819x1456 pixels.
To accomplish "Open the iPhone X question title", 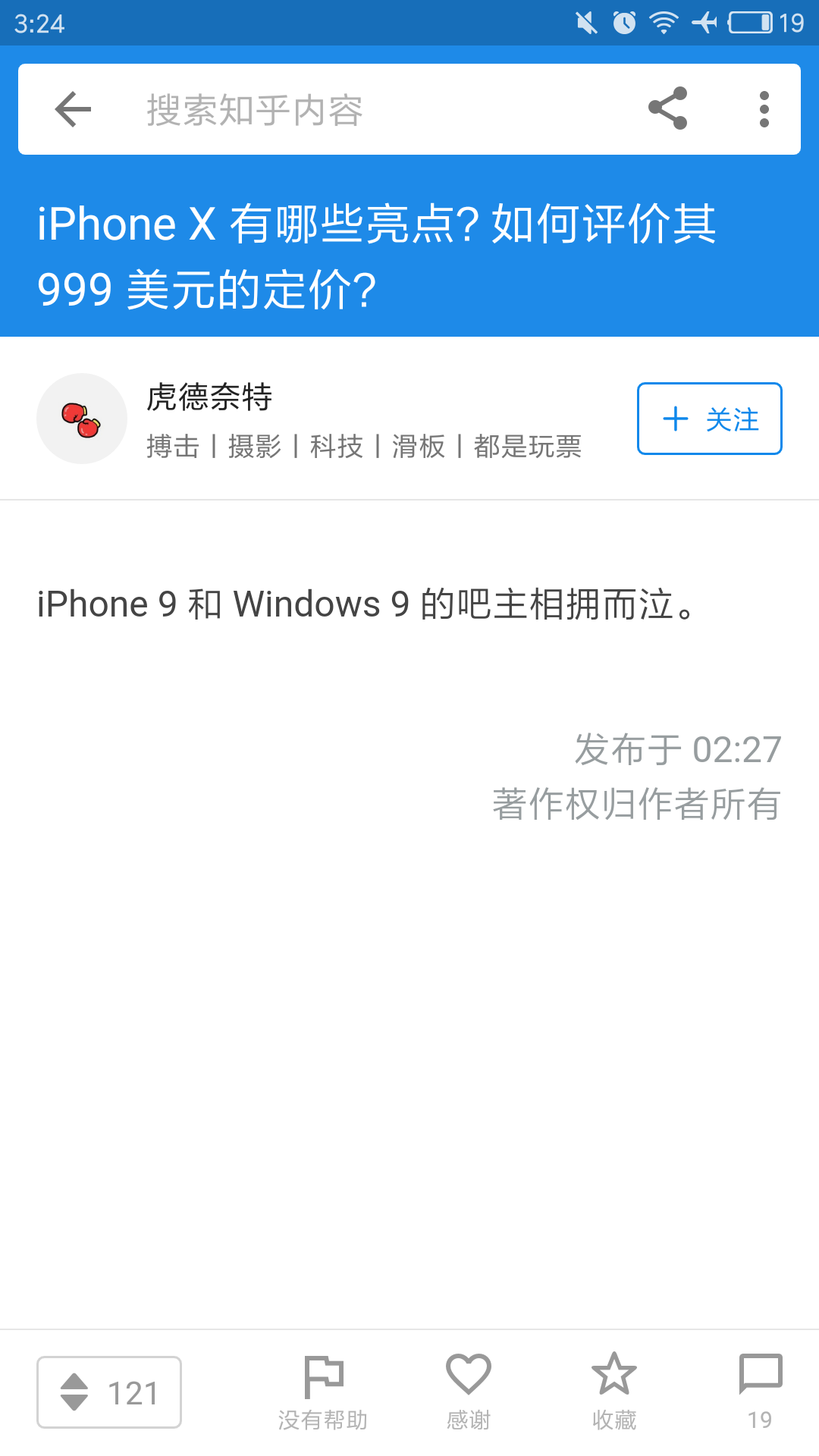I will (377, 256).
